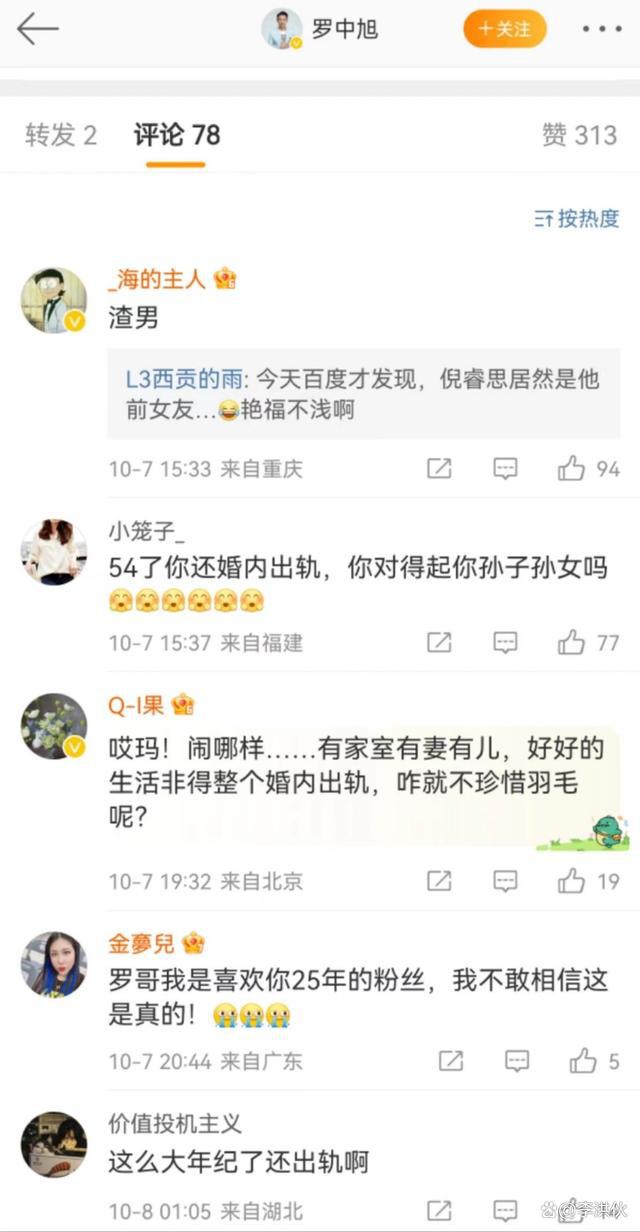This screenshot has height=1232, width=640.
Task: Reply to 金夢兒's comment
Action: point(517,1061)
